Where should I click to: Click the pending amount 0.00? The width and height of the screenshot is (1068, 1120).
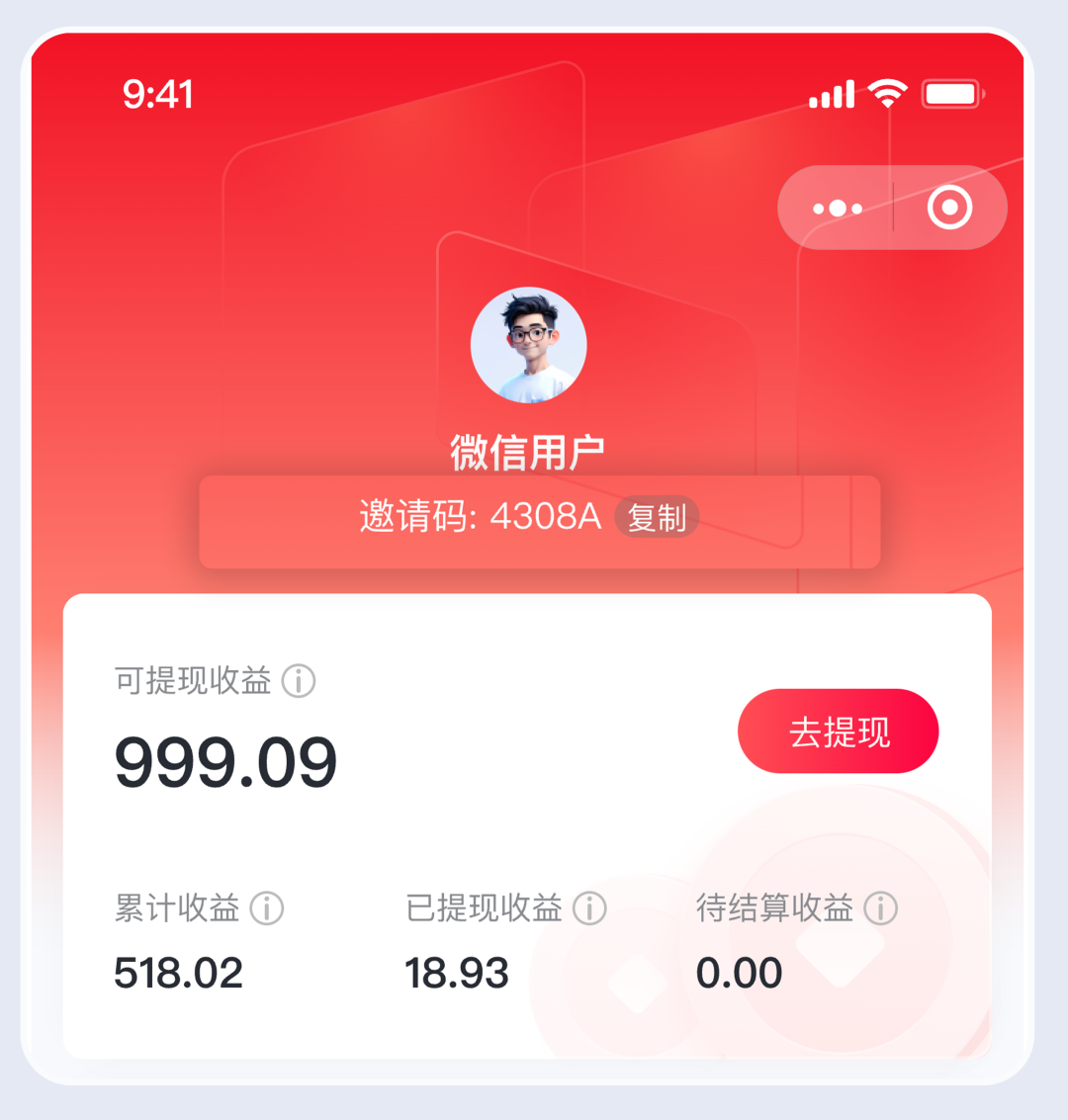[x=741, y=973]
